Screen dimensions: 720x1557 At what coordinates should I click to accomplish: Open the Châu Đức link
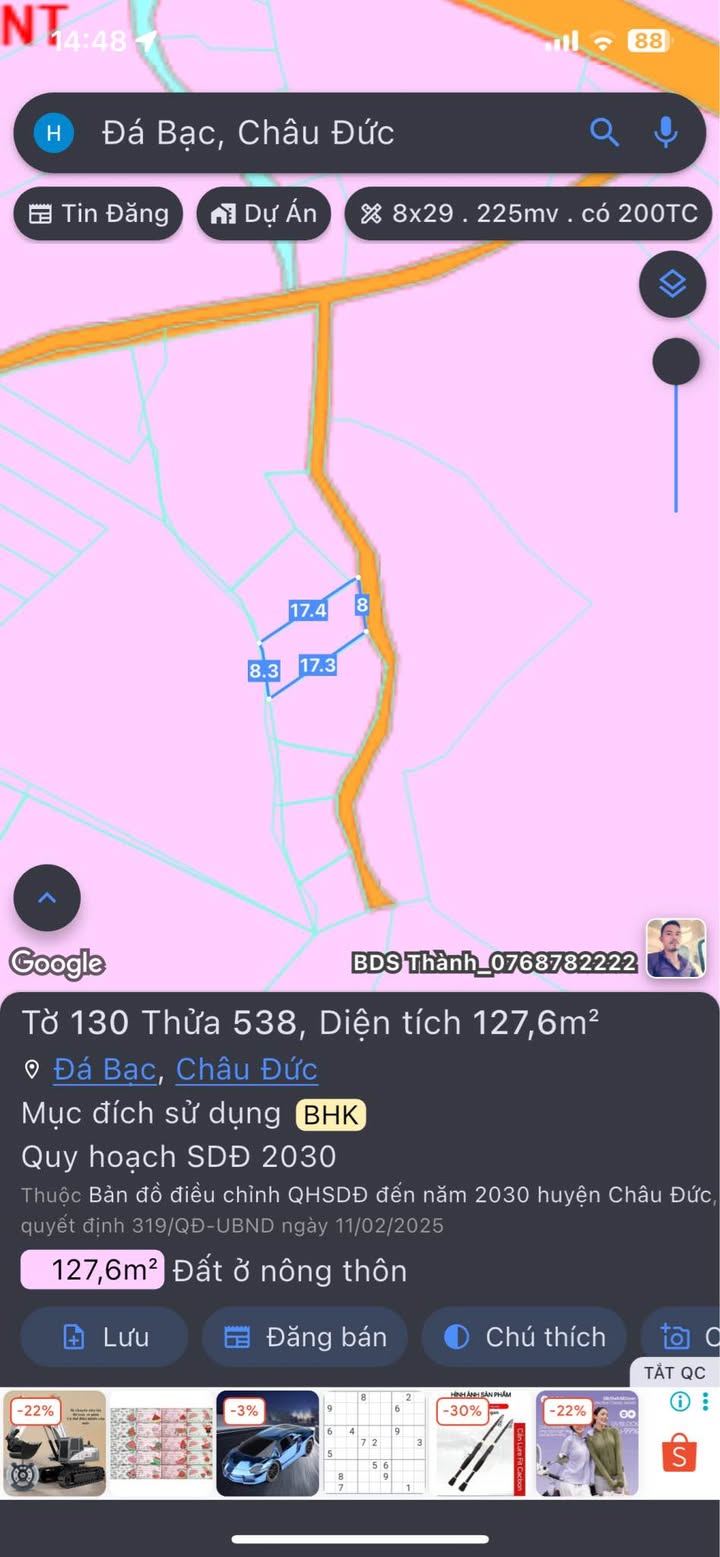point(246,1069)
